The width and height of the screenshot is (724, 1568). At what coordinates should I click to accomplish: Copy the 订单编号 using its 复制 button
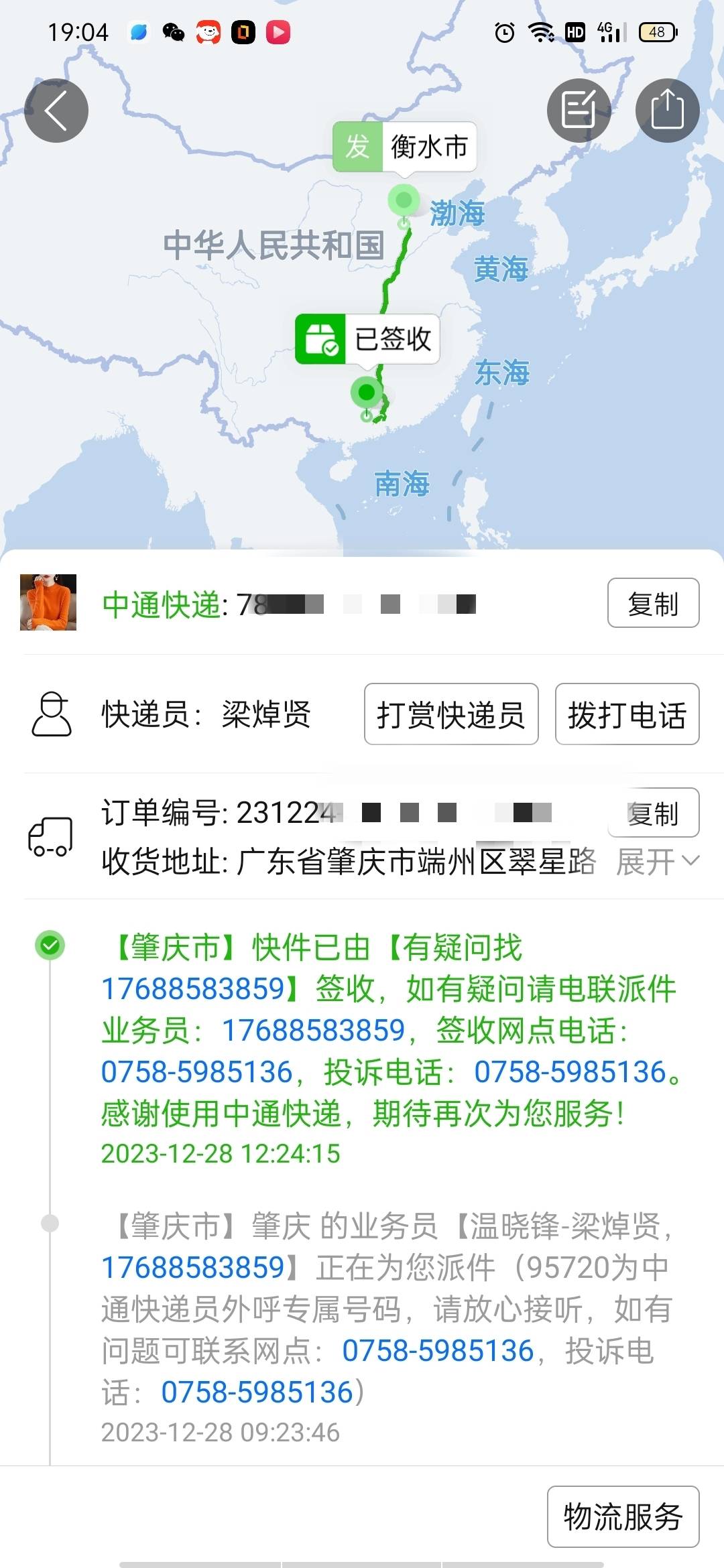click(x=653, y=813)
